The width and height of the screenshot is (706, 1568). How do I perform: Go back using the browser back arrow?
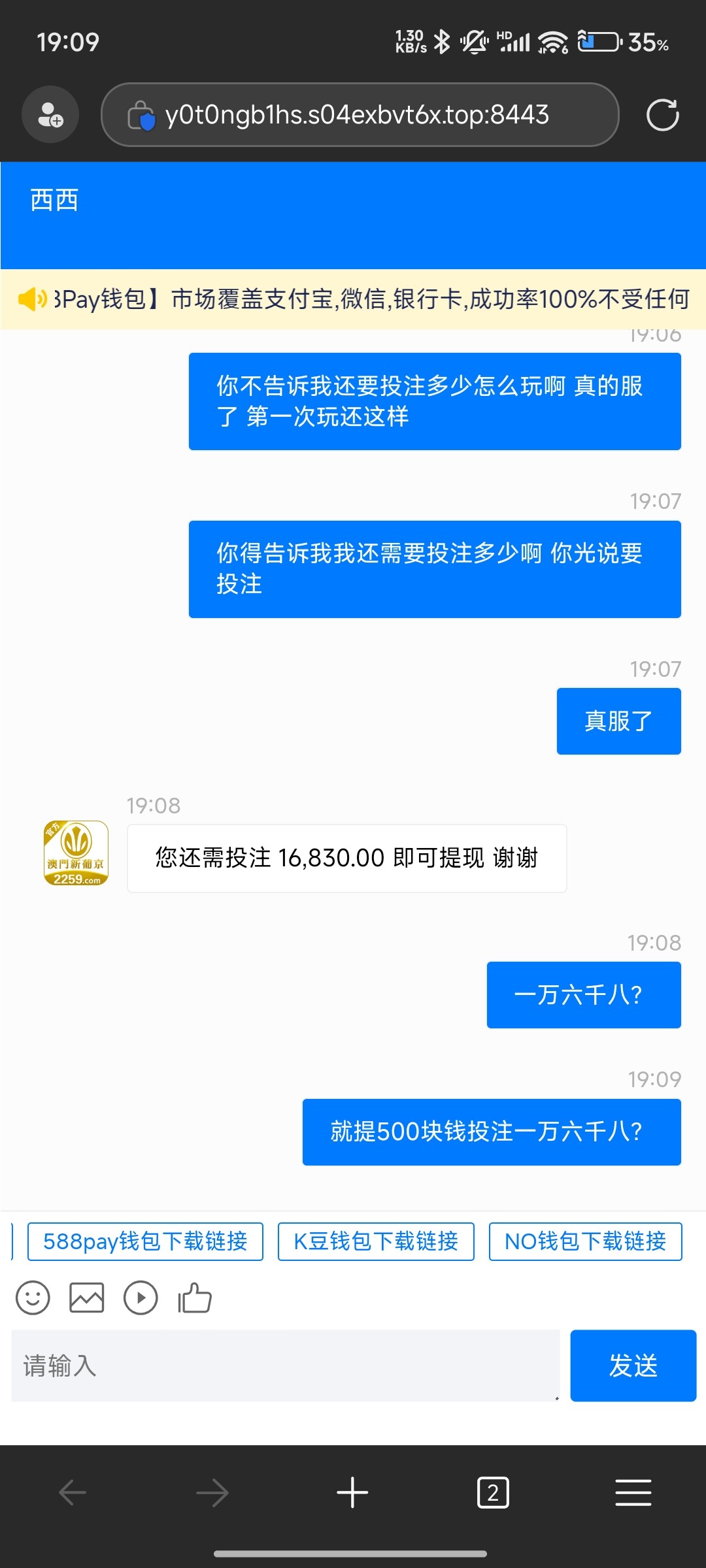coord(73,1493)
